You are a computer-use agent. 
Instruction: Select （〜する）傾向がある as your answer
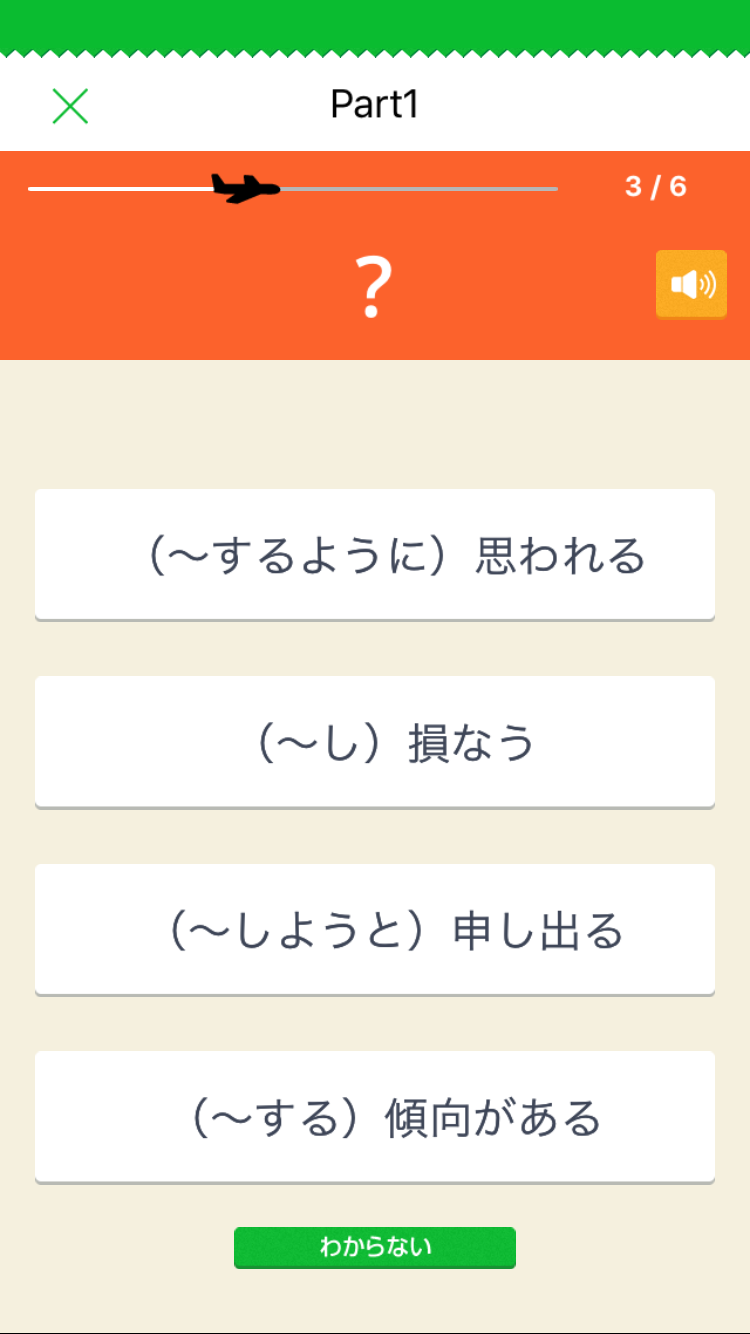coord(374,1117)
